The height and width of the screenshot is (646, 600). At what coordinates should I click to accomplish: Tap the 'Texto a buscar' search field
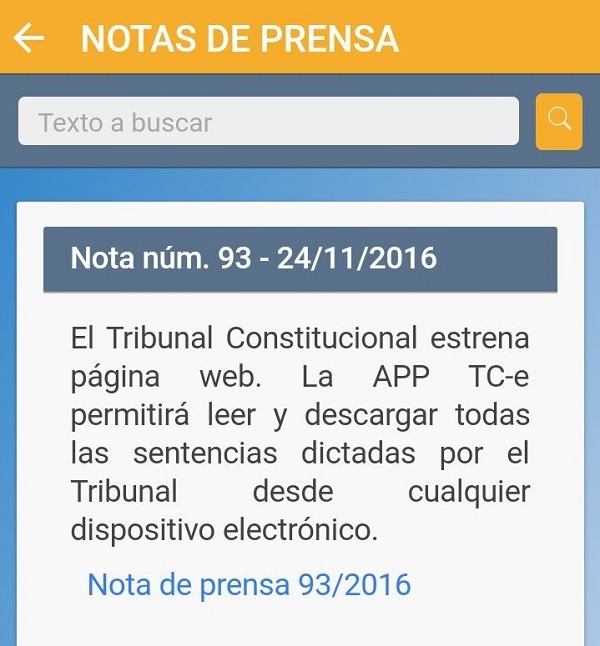(x=268, y=122)
